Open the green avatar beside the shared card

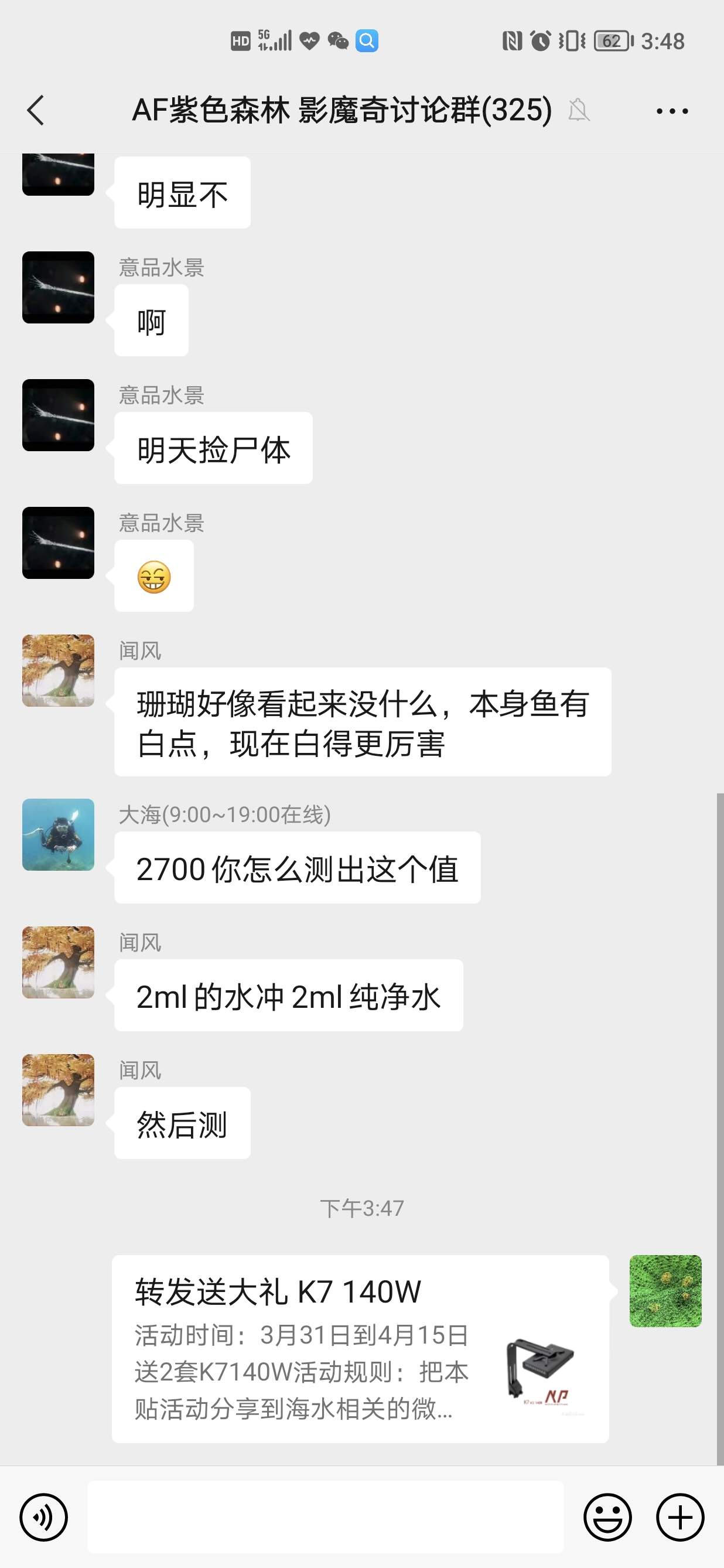point(665,1290)
